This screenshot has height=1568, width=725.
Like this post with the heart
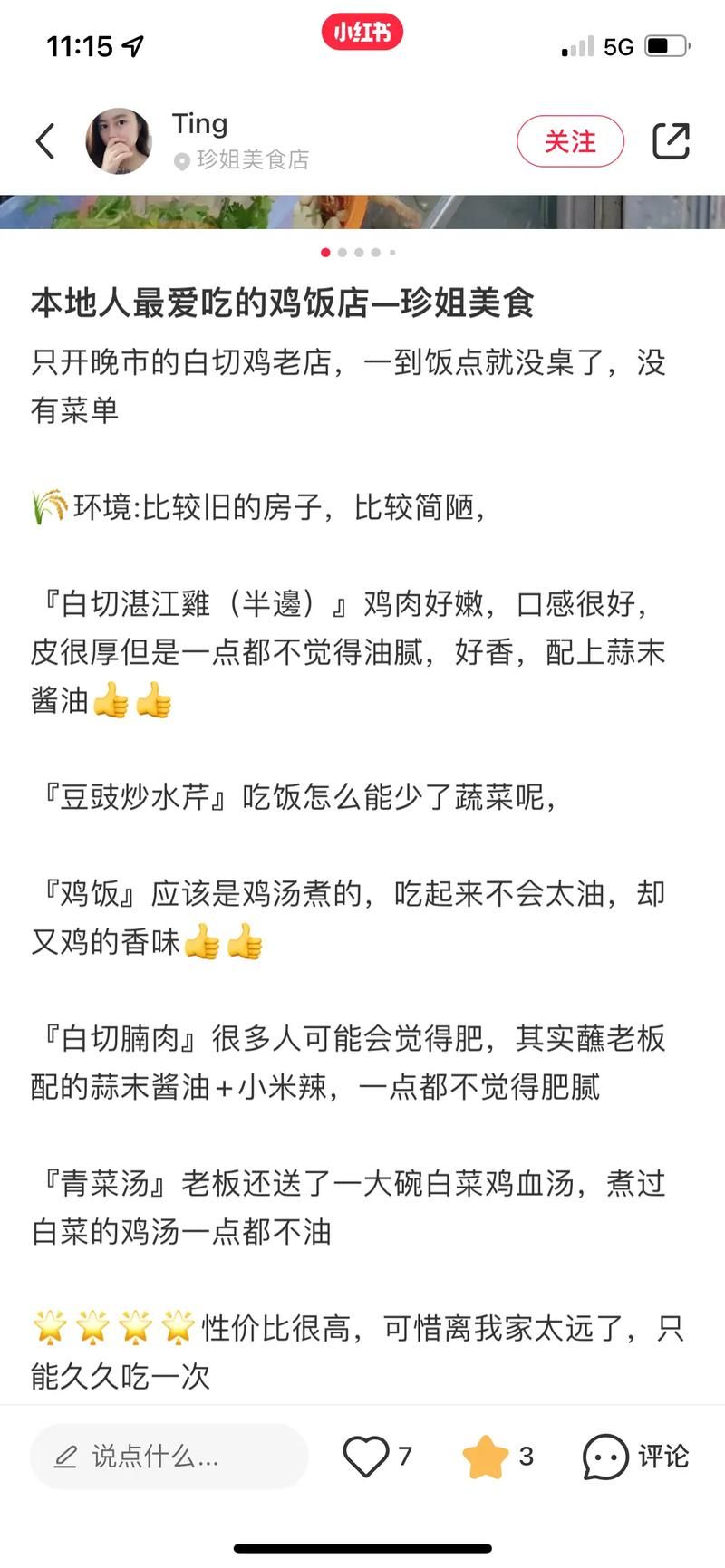coord(366,1456)
